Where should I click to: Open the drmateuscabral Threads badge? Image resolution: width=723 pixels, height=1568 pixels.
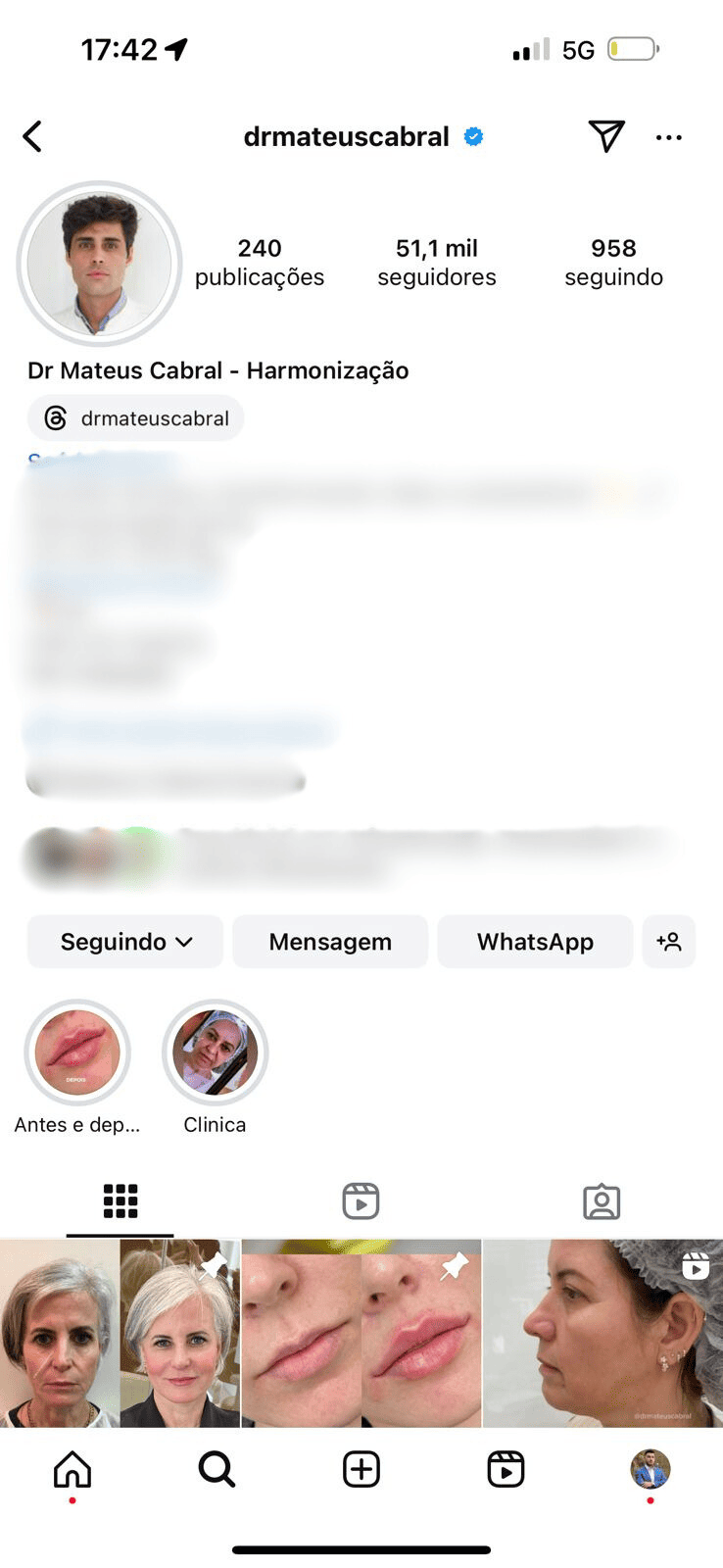pos(136,418)
